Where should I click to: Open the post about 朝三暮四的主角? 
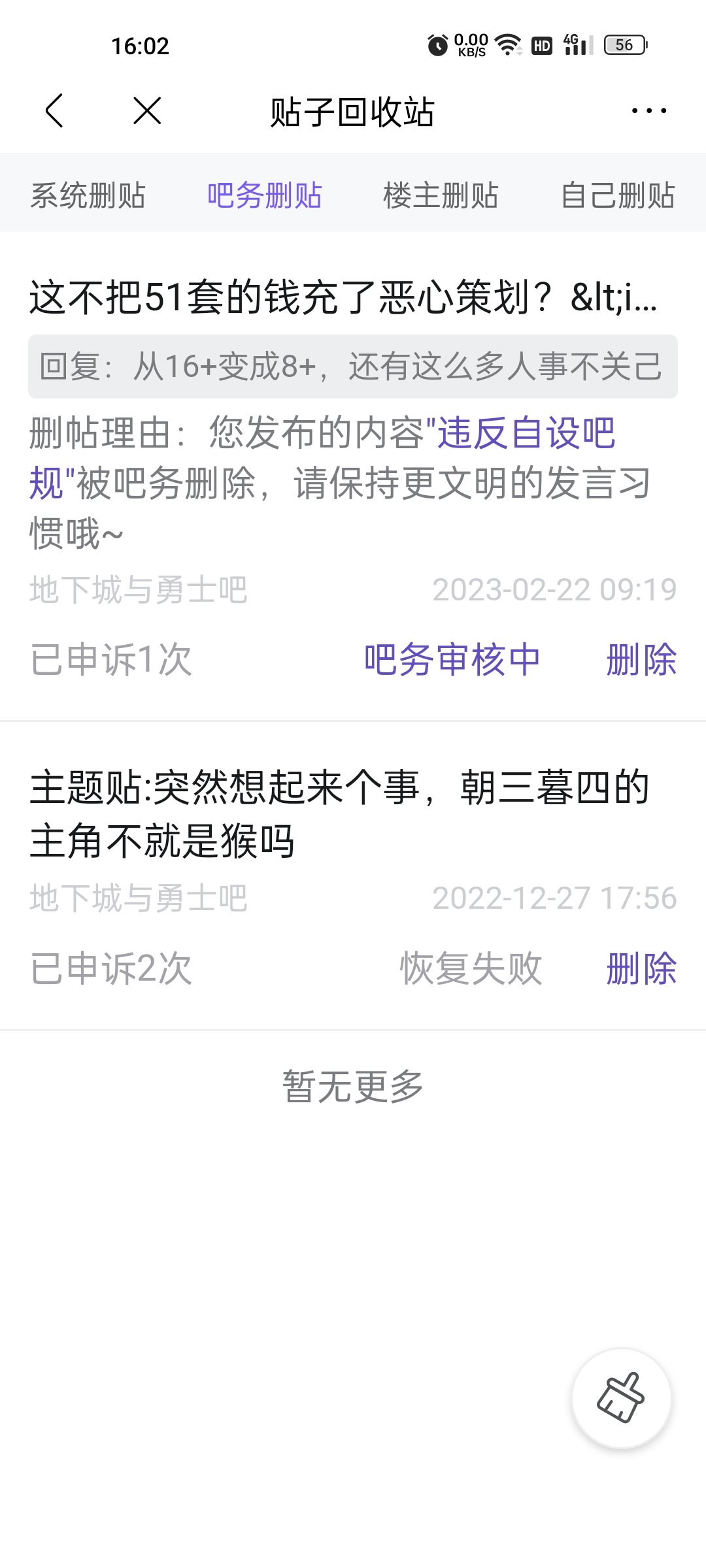(339, 814)
